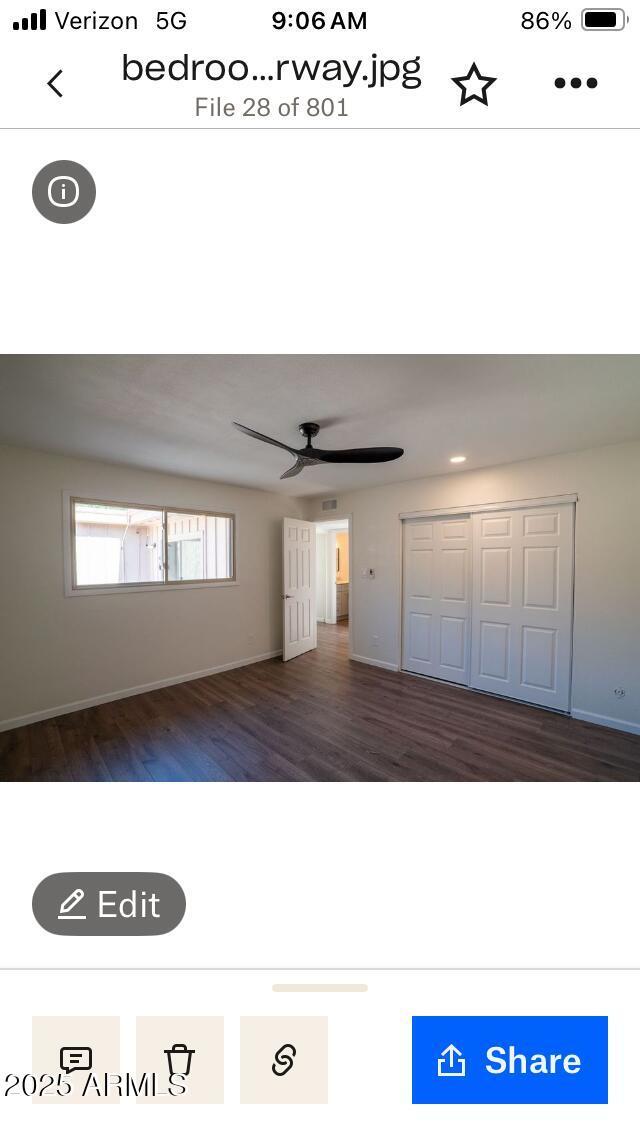This screenshot has width=640, height=1136.
Task: Go back with the back arrow
Action: [55, 83]
